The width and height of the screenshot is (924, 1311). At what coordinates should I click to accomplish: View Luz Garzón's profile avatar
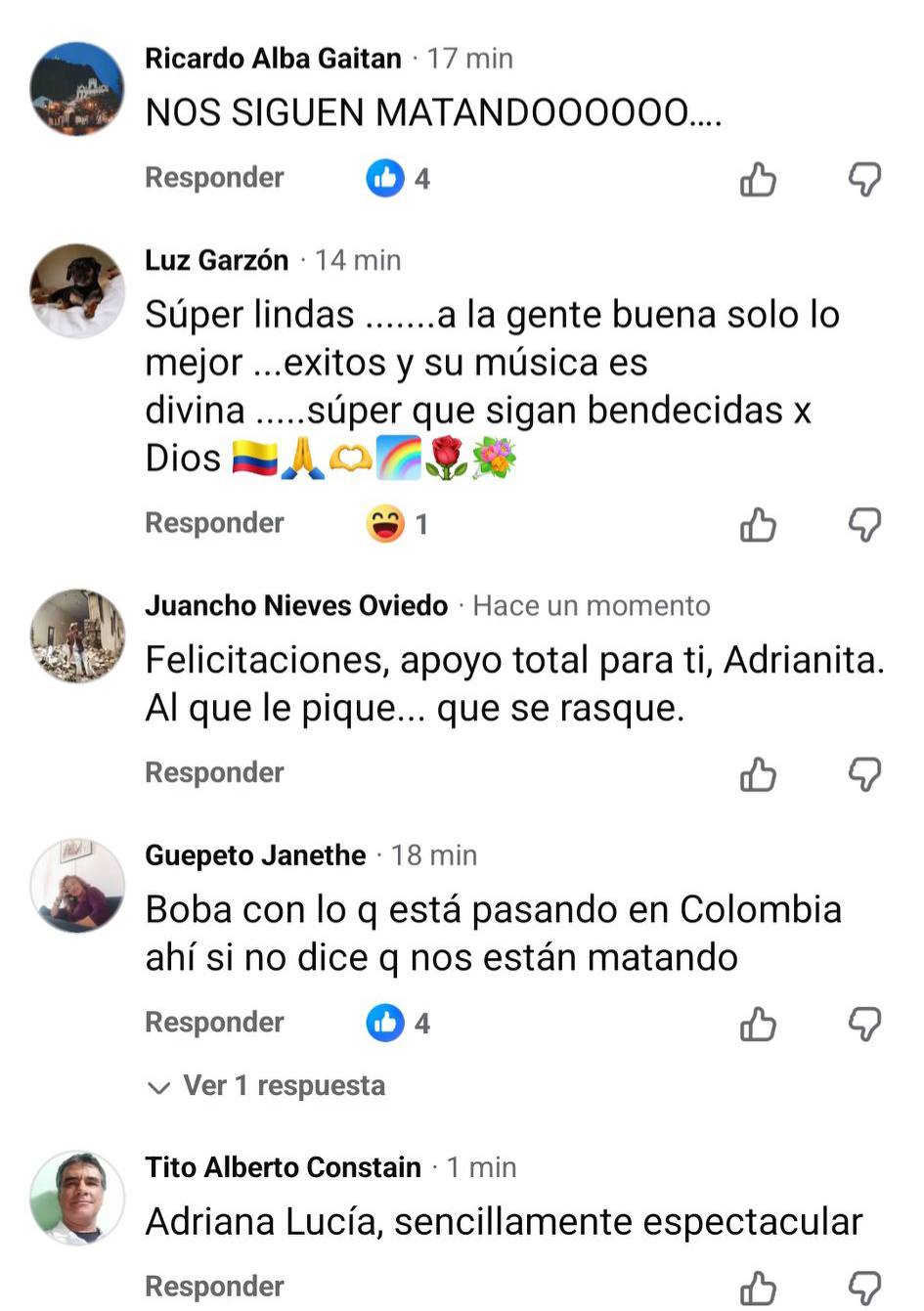77,290
